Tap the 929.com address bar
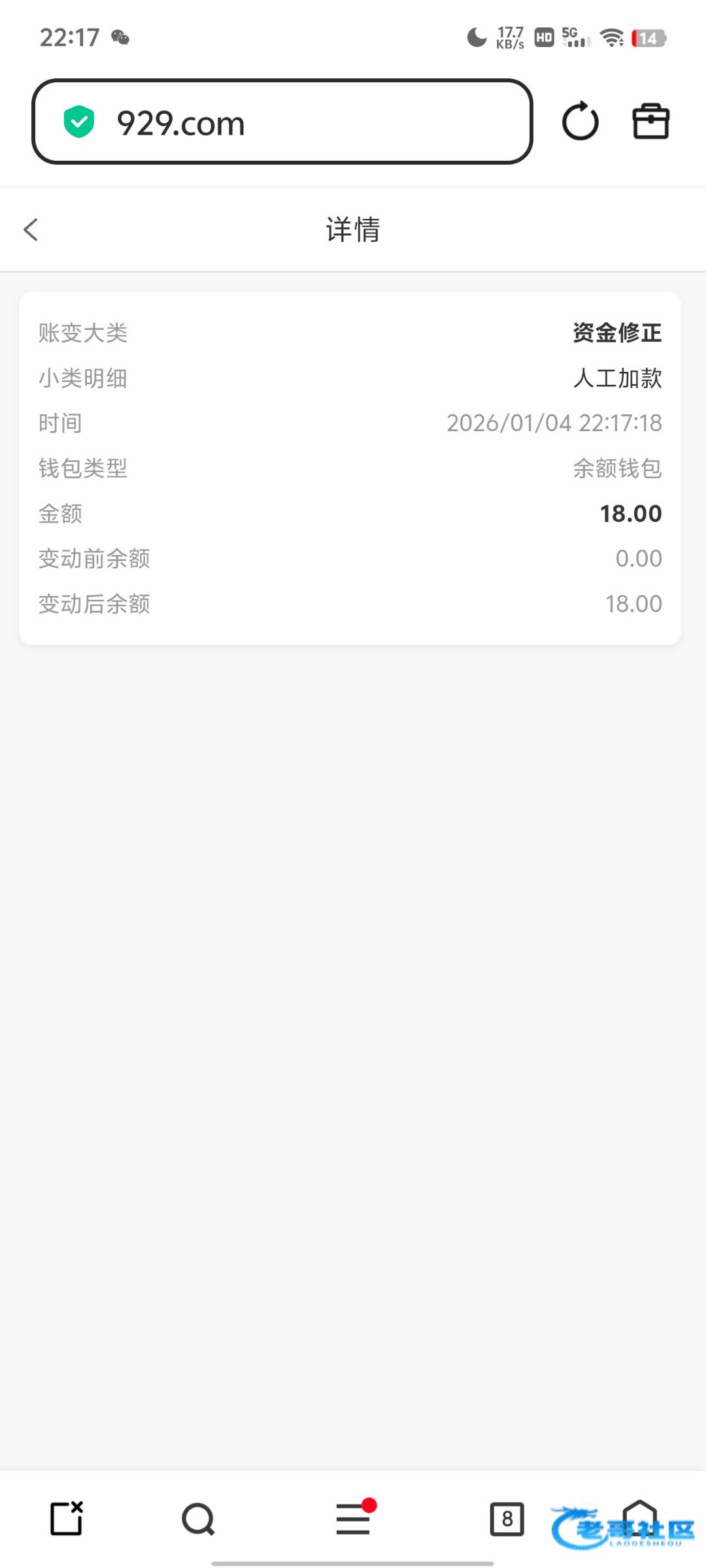The height and width of the screenshot is (1568, 706). coord(282,122)
